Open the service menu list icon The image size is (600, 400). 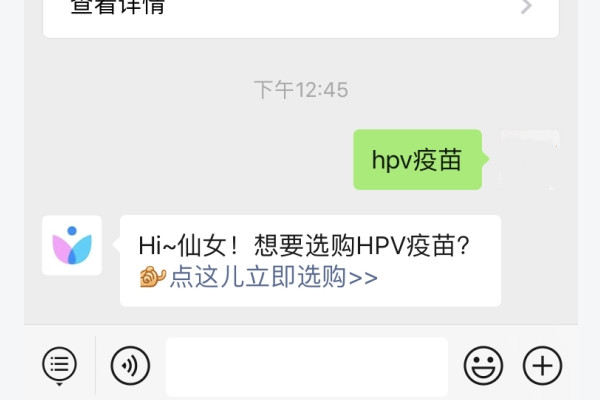click(60, 366)
